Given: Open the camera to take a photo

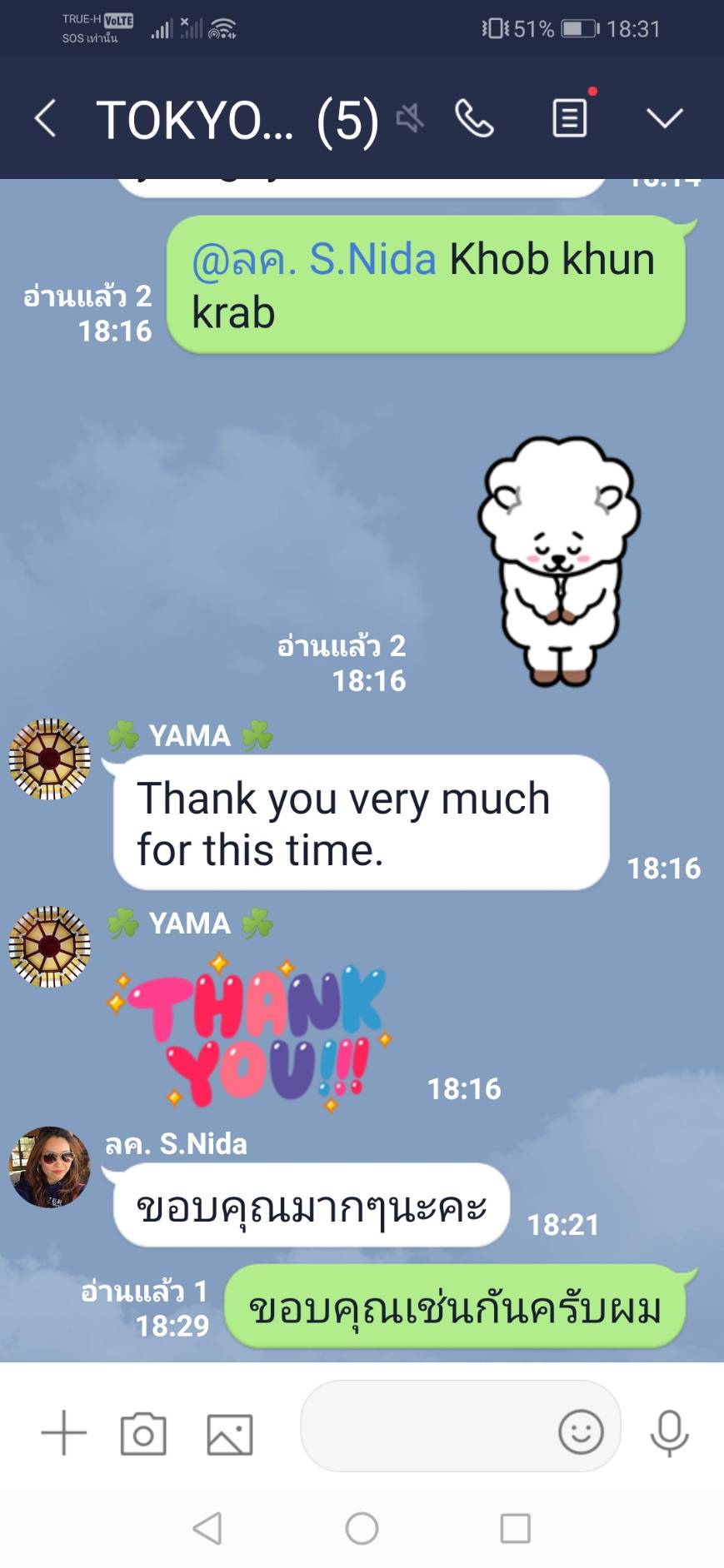Looking at the screenshot, I should click(143, 1433).
